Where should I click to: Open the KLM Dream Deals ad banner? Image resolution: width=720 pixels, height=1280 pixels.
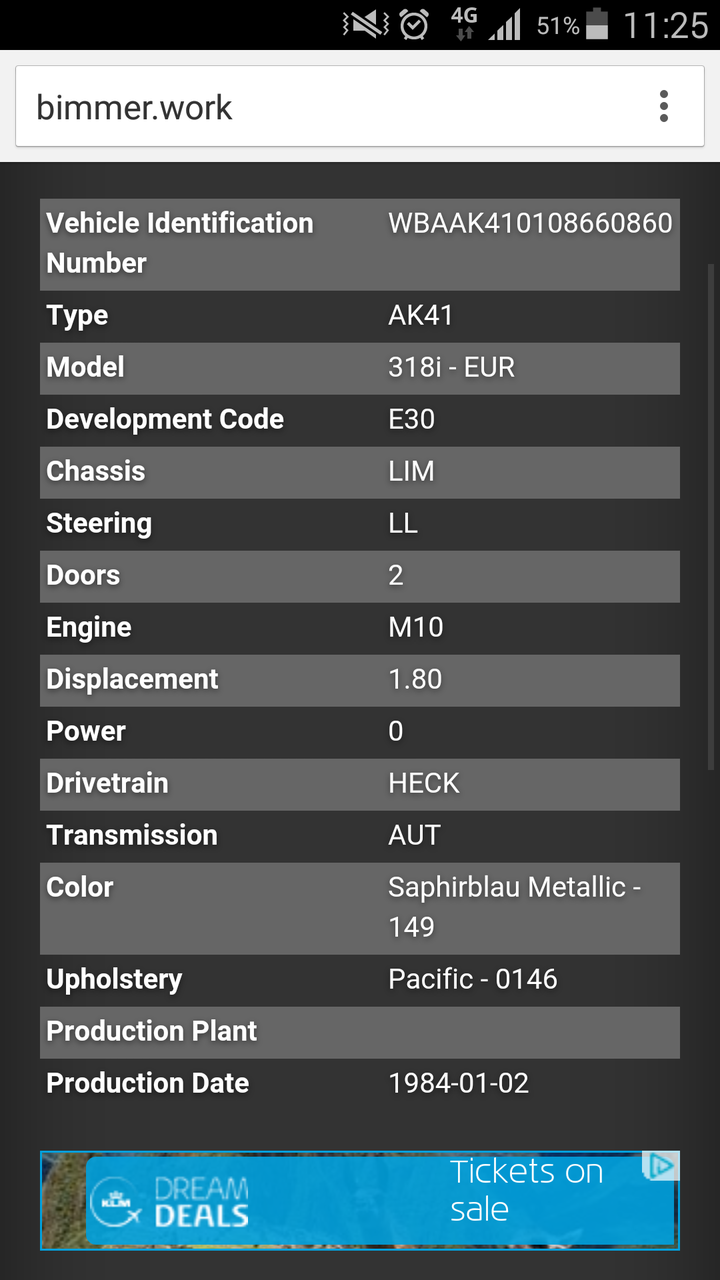tap(360, 1200)
